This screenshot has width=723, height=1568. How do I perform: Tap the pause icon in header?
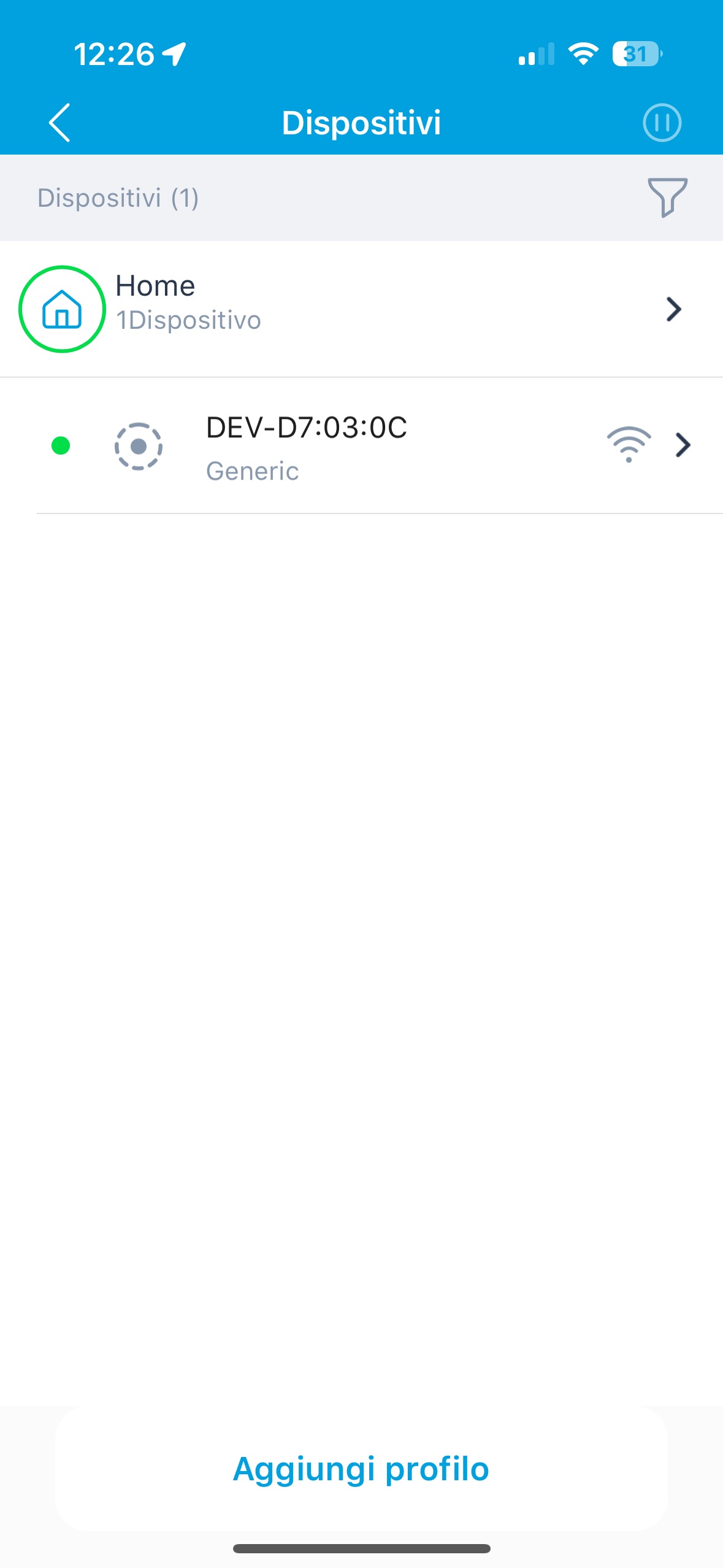[662, 123]
